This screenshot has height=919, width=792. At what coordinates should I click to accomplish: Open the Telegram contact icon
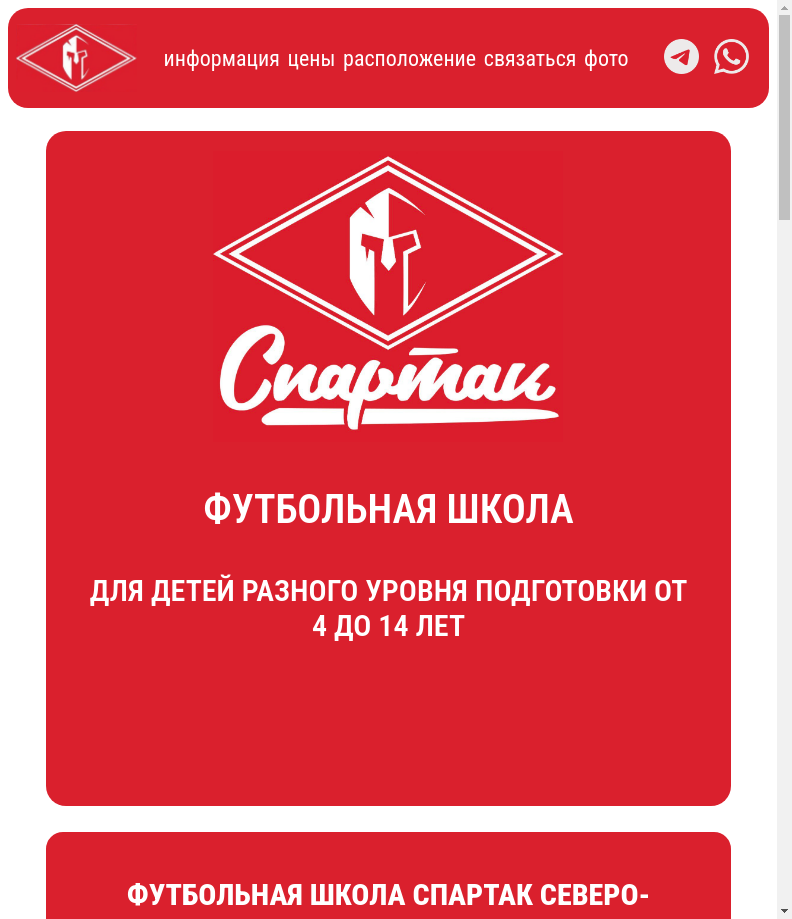(681, 57)
